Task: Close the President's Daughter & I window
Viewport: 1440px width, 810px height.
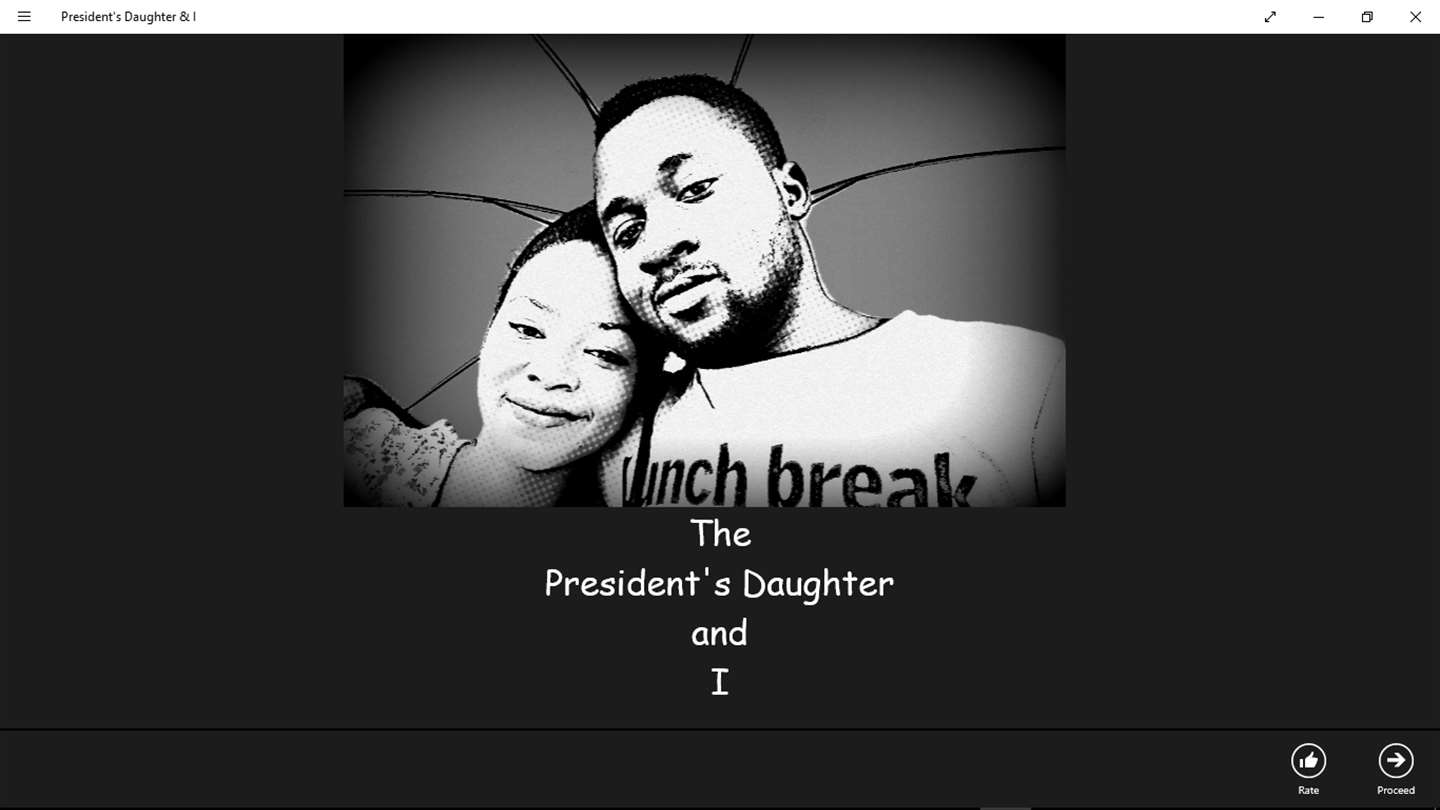Action: (x=1415, y=17)
